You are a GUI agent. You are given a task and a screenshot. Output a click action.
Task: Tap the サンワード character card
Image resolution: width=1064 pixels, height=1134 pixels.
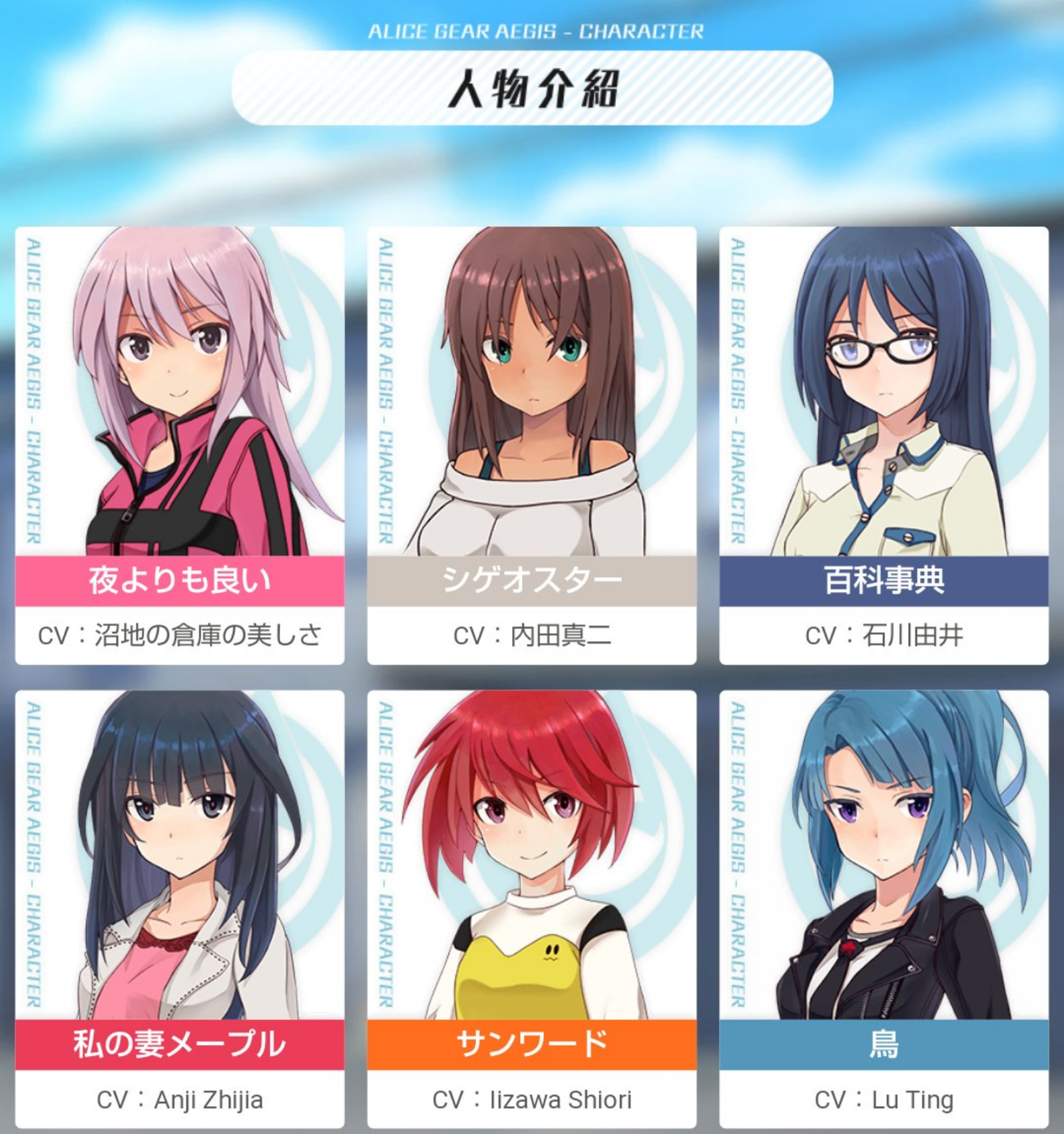531,908
